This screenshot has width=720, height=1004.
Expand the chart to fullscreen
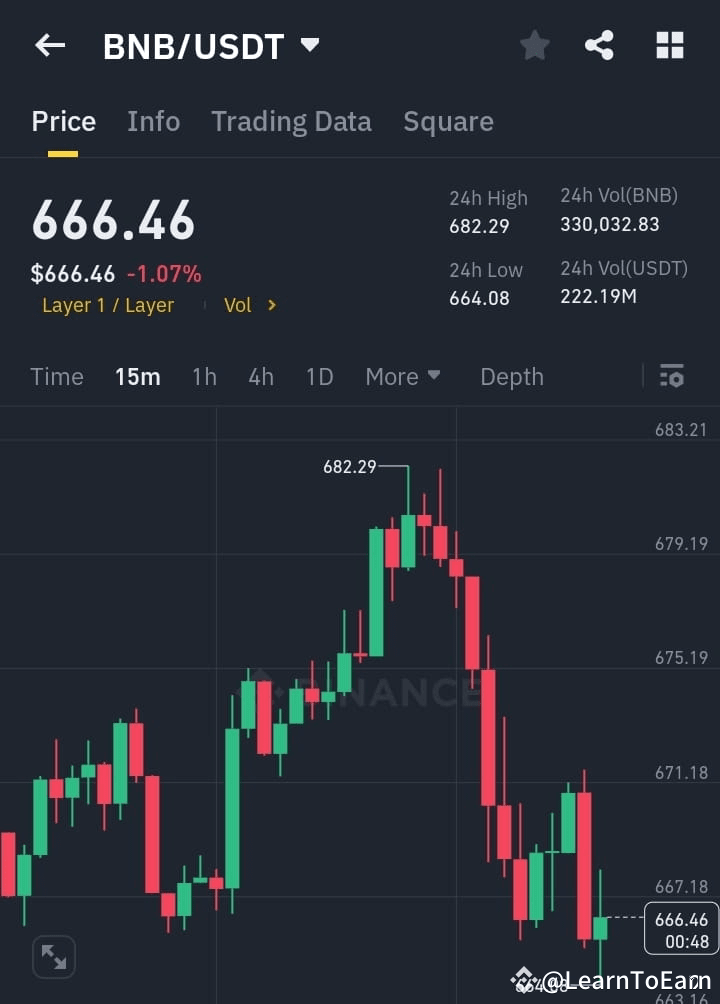[53, 956]
